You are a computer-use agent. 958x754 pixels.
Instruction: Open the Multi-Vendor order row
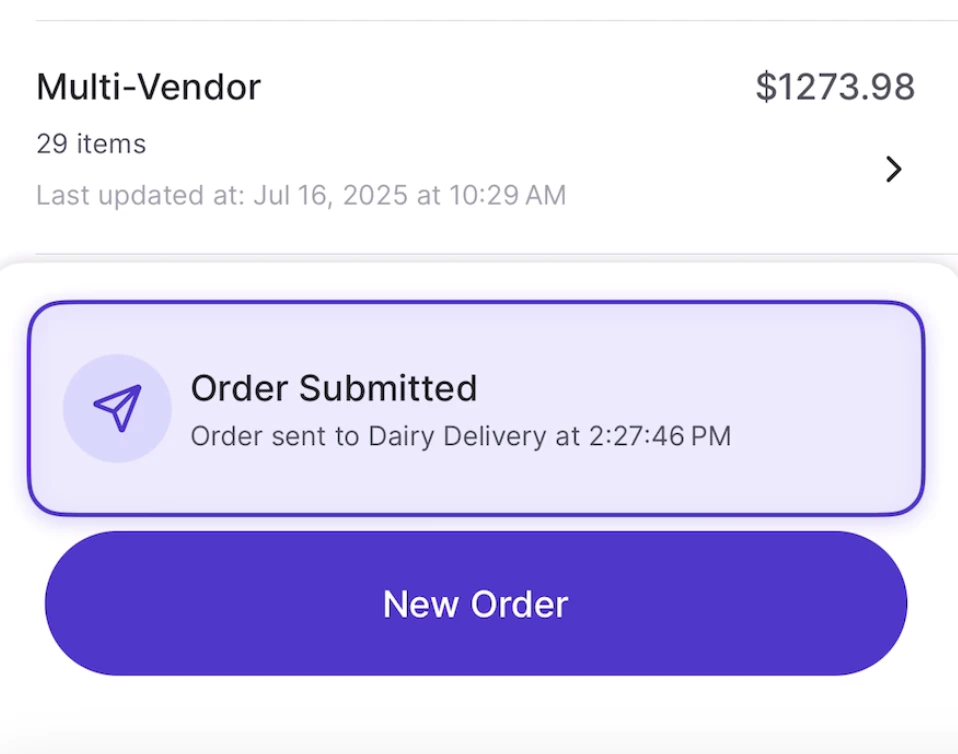[x=475, y=138]
